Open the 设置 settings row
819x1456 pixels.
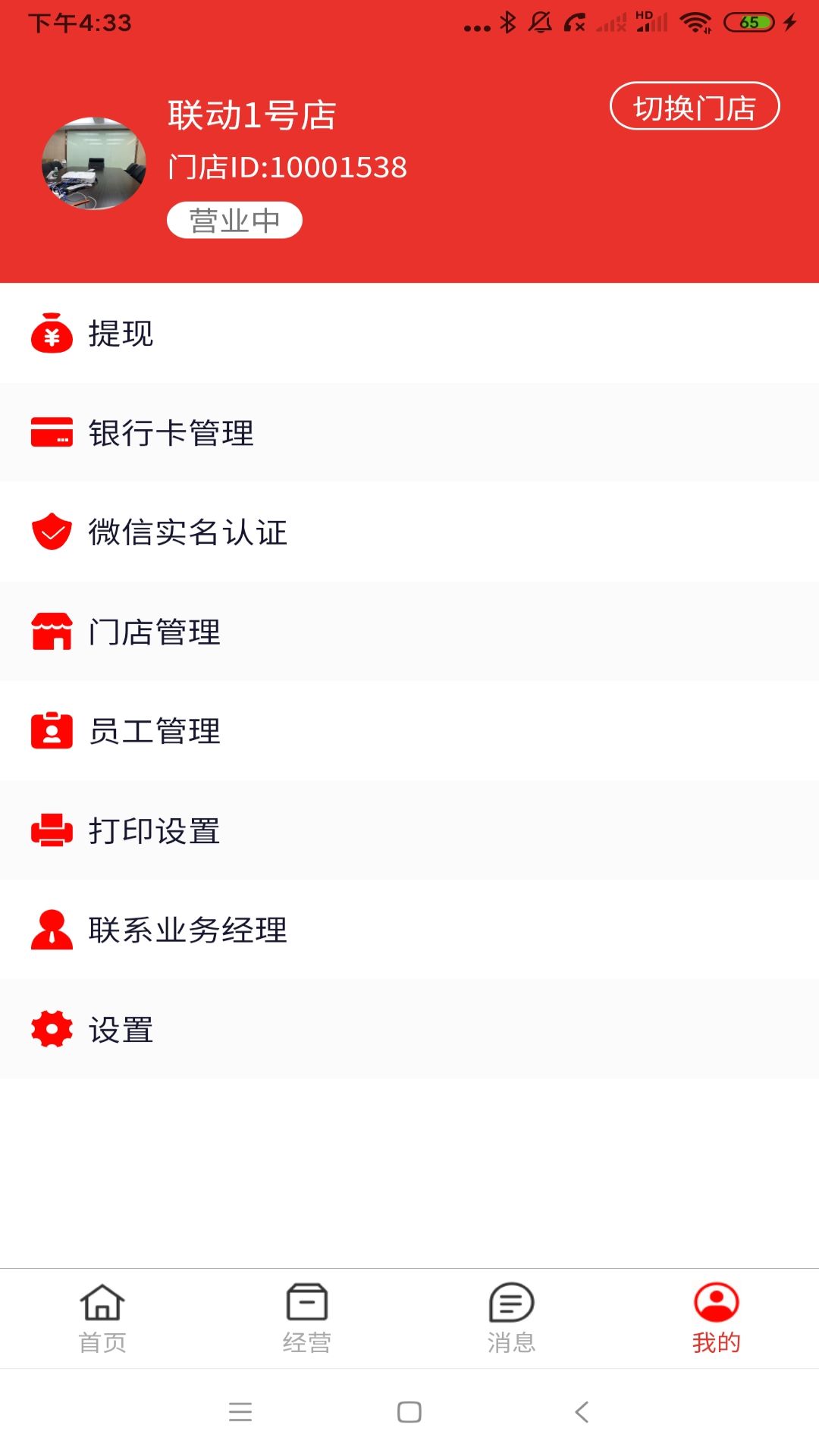(409, 1029)
